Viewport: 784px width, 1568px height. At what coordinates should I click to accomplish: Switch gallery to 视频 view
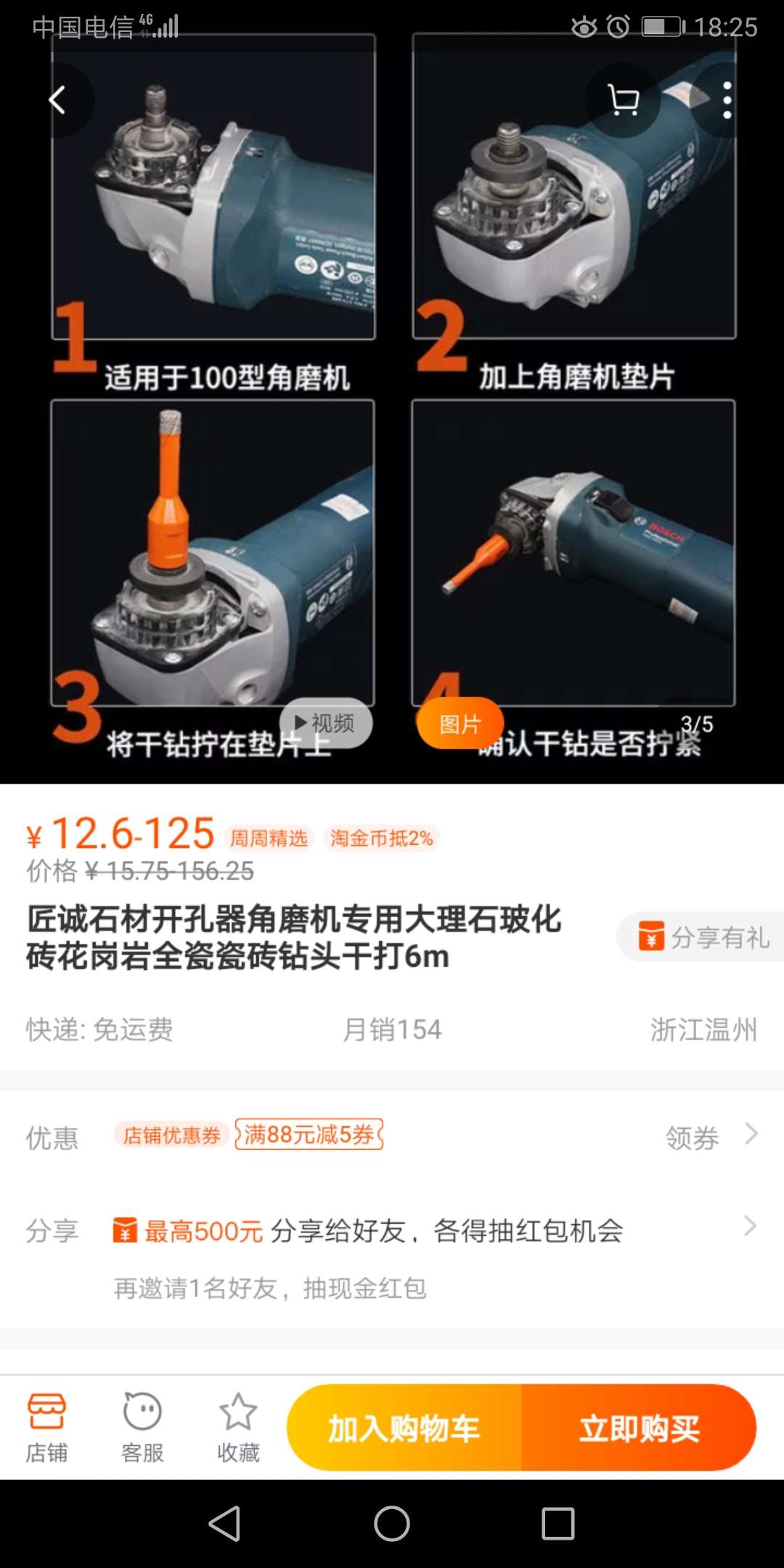tap(326, 723)
